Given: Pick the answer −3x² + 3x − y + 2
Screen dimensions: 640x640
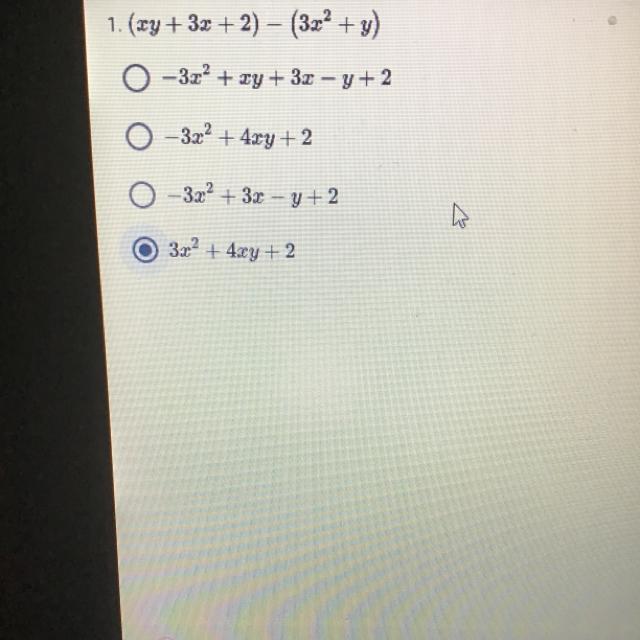Looking at the screenshot, I should [144, 197].
